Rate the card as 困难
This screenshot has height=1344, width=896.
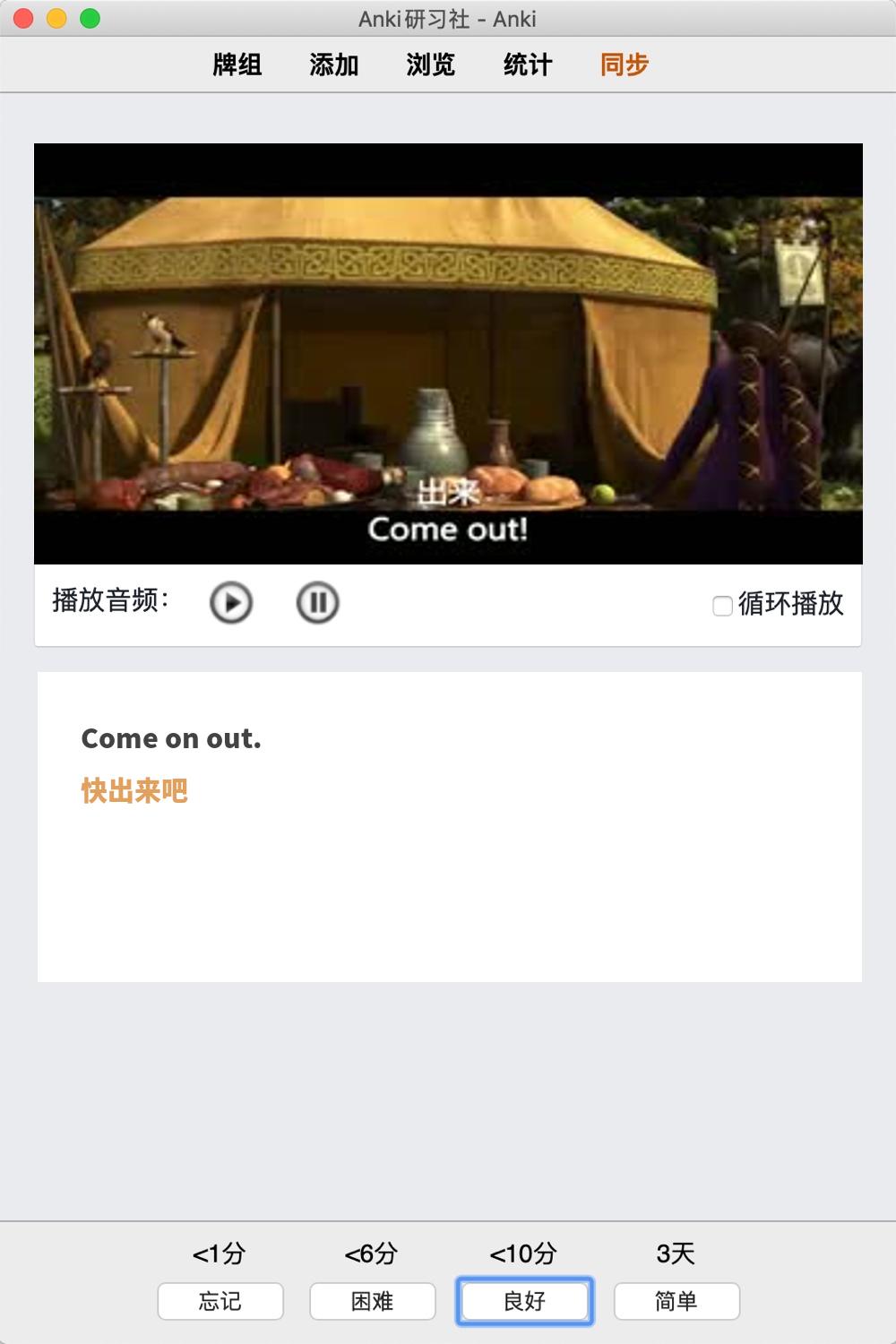click(373, 1301)
